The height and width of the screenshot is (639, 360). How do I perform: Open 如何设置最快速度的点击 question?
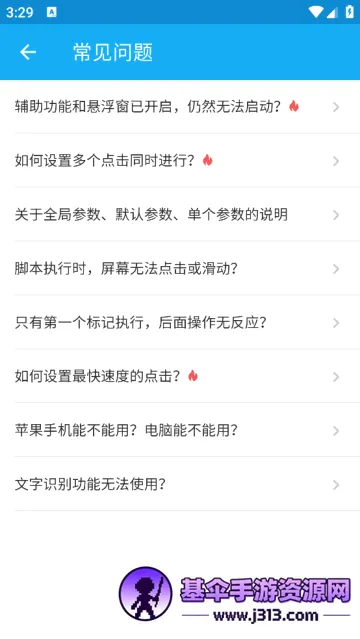[180, 376]
